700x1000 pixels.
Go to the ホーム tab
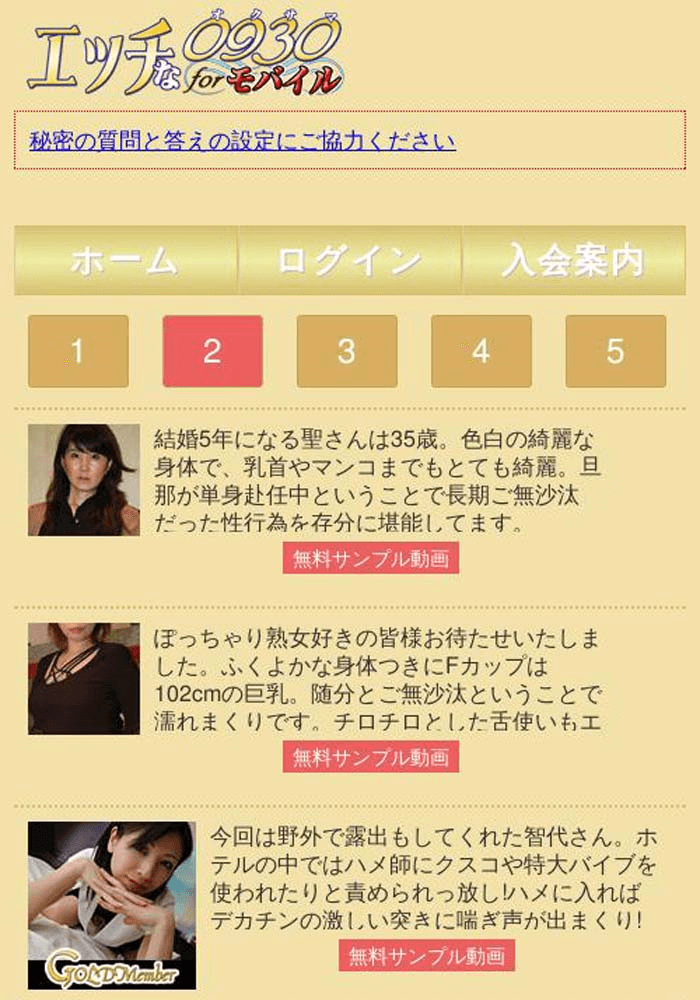[x=126, y=261]
